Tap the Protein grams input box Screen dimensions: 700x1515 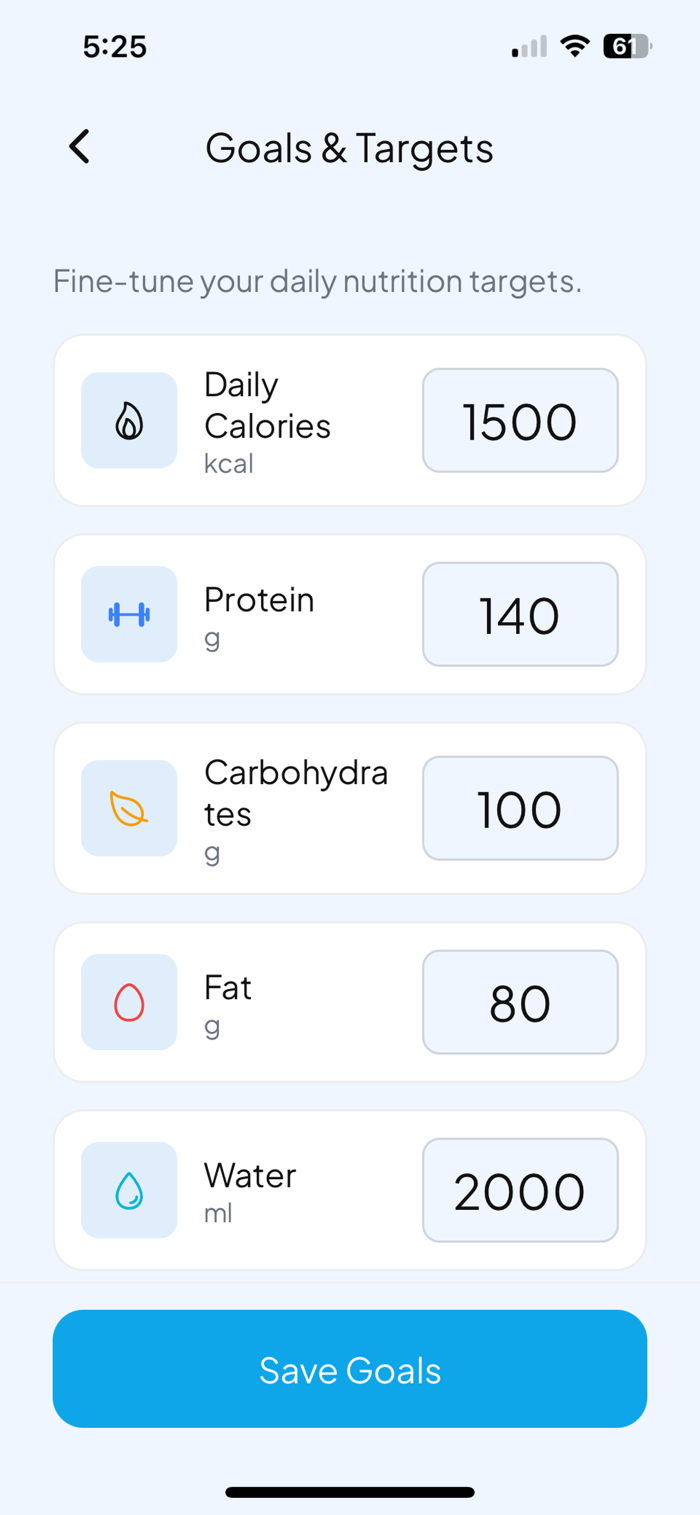[x=520, y=614]
